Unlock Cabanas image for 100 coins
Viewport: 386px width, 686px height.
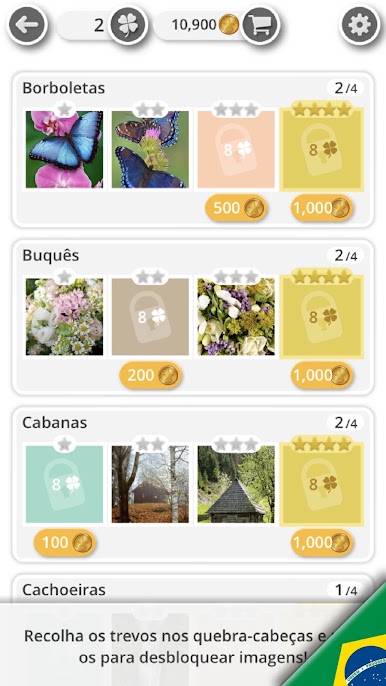65,543
